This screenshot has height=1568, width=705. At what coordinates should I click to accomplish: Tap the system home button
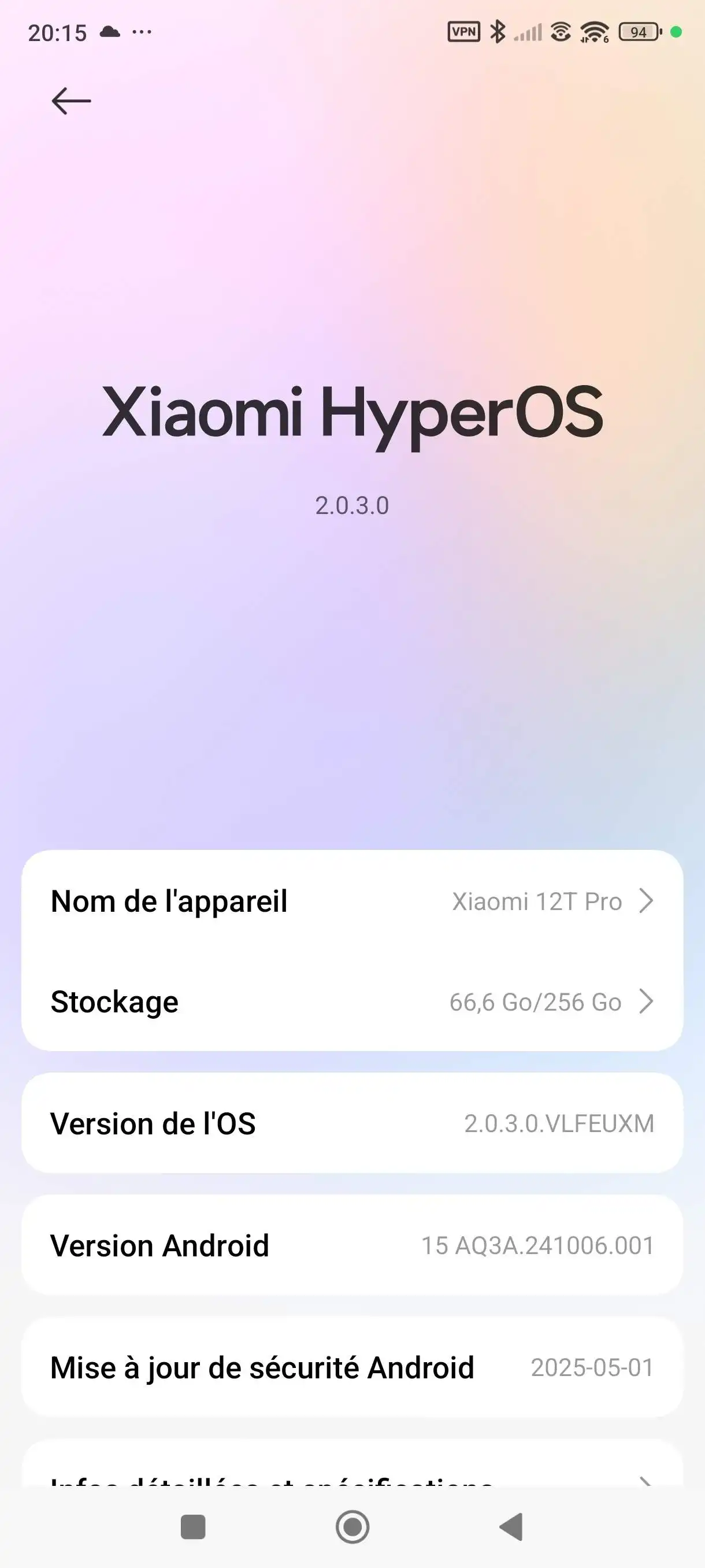point(352,1526)
